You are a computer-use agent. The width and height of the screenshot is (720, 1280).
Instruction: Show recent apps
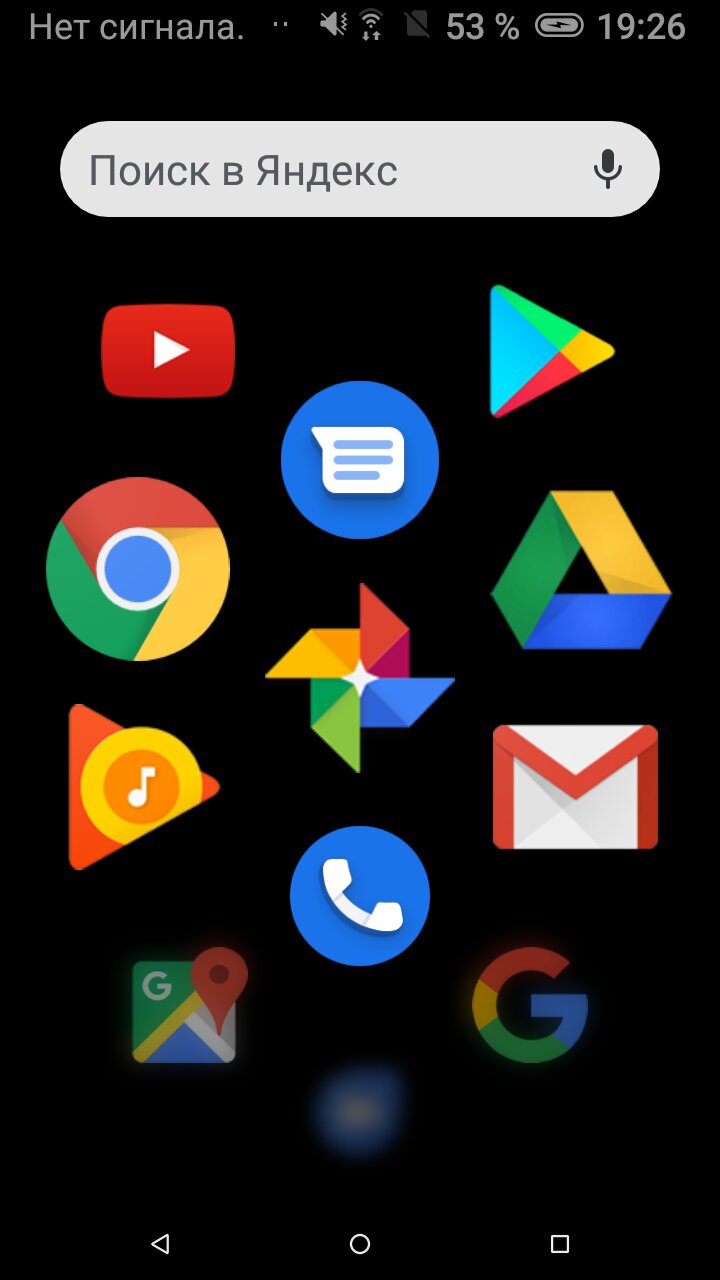point(560,1244)
